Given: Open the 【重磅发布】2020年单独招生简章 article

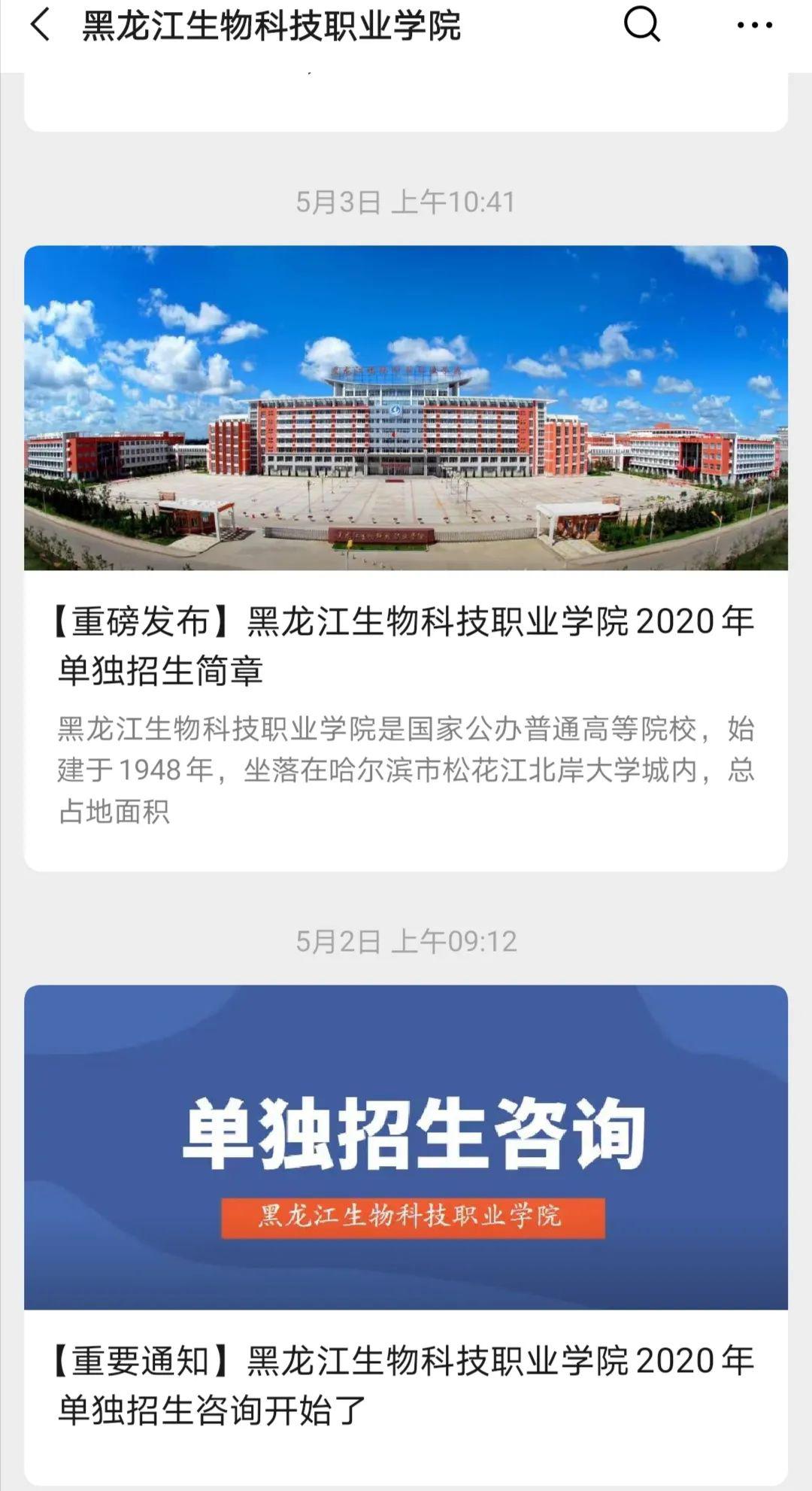Looking at the screenshot, I should coord(406,645).
